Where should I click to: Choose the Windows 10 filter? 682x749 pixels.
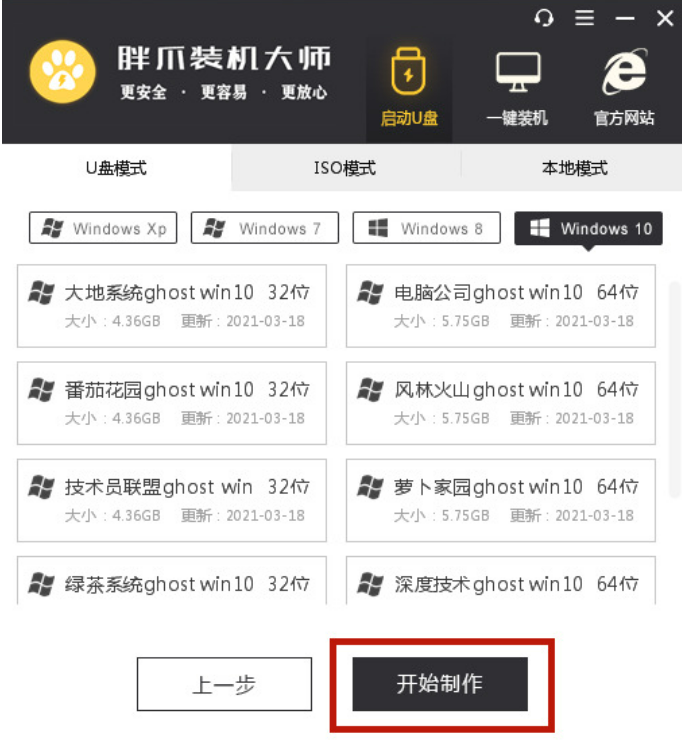590,228
